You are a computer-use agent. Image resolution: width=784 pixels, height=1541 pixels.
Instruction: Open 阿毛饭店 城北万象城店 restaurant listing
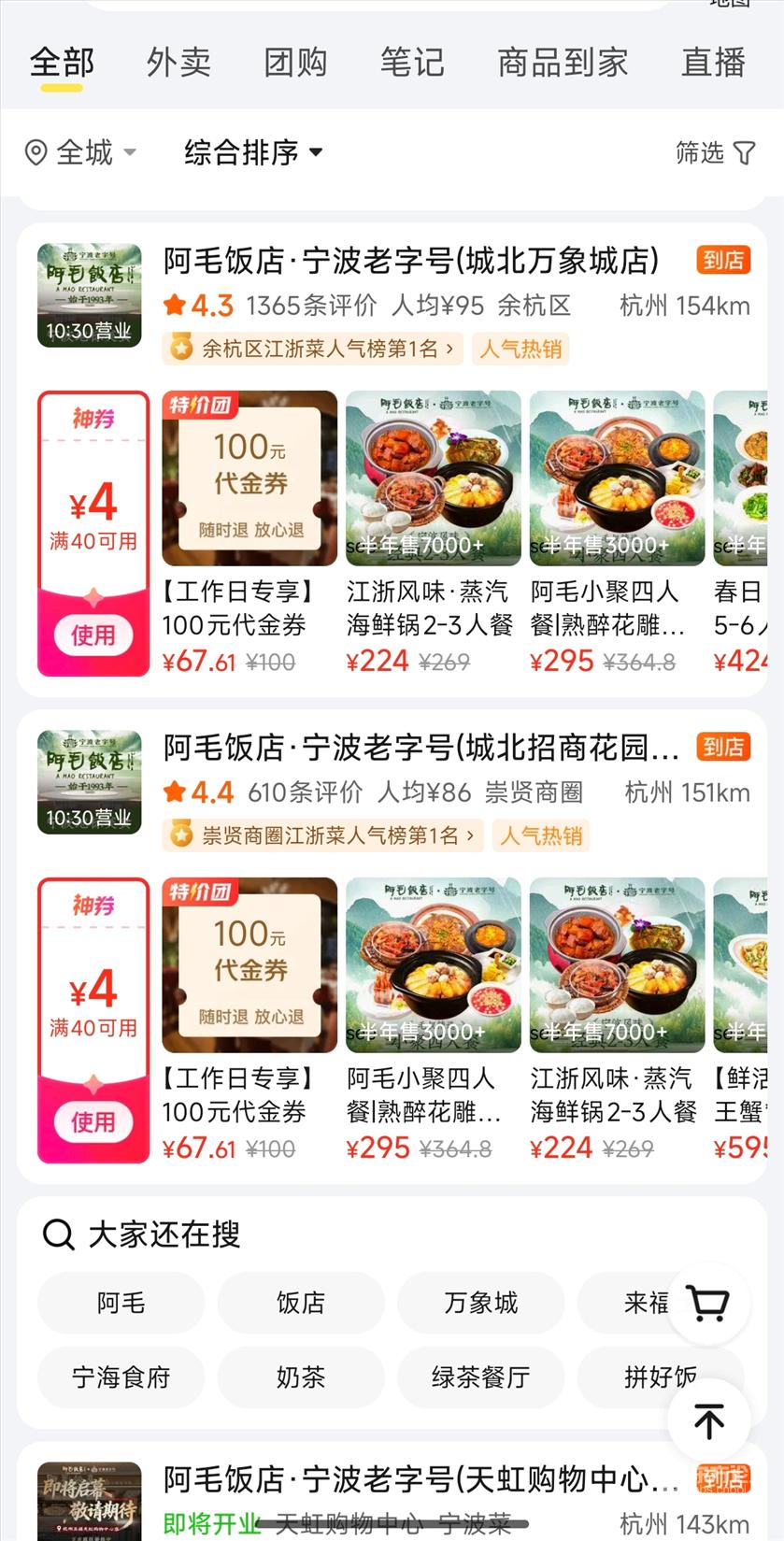(x=411, y=261)
